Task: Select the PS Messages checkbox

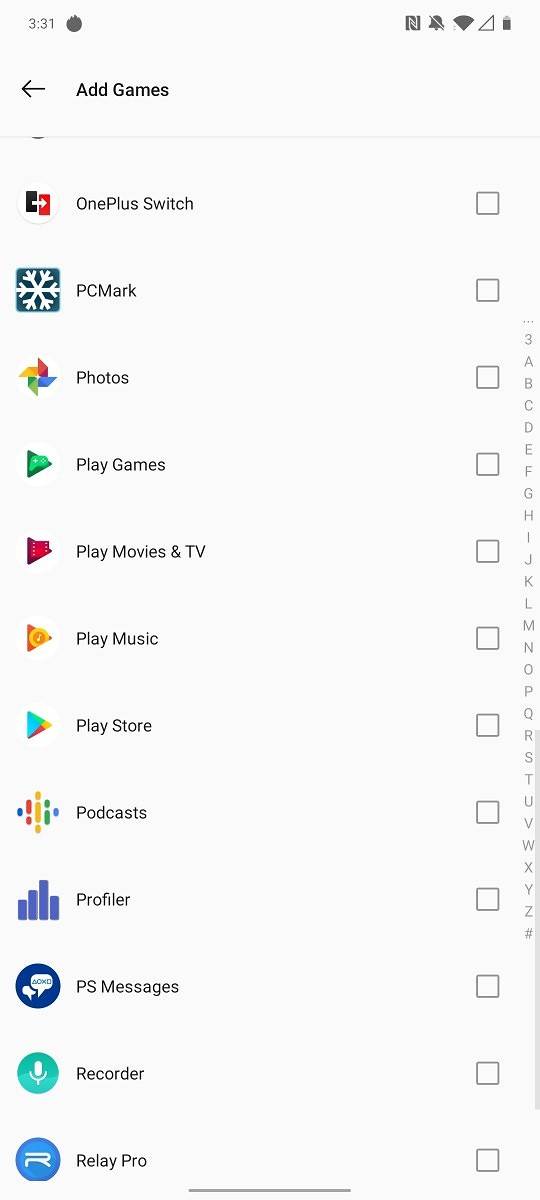Action: [x=487, y=986]
